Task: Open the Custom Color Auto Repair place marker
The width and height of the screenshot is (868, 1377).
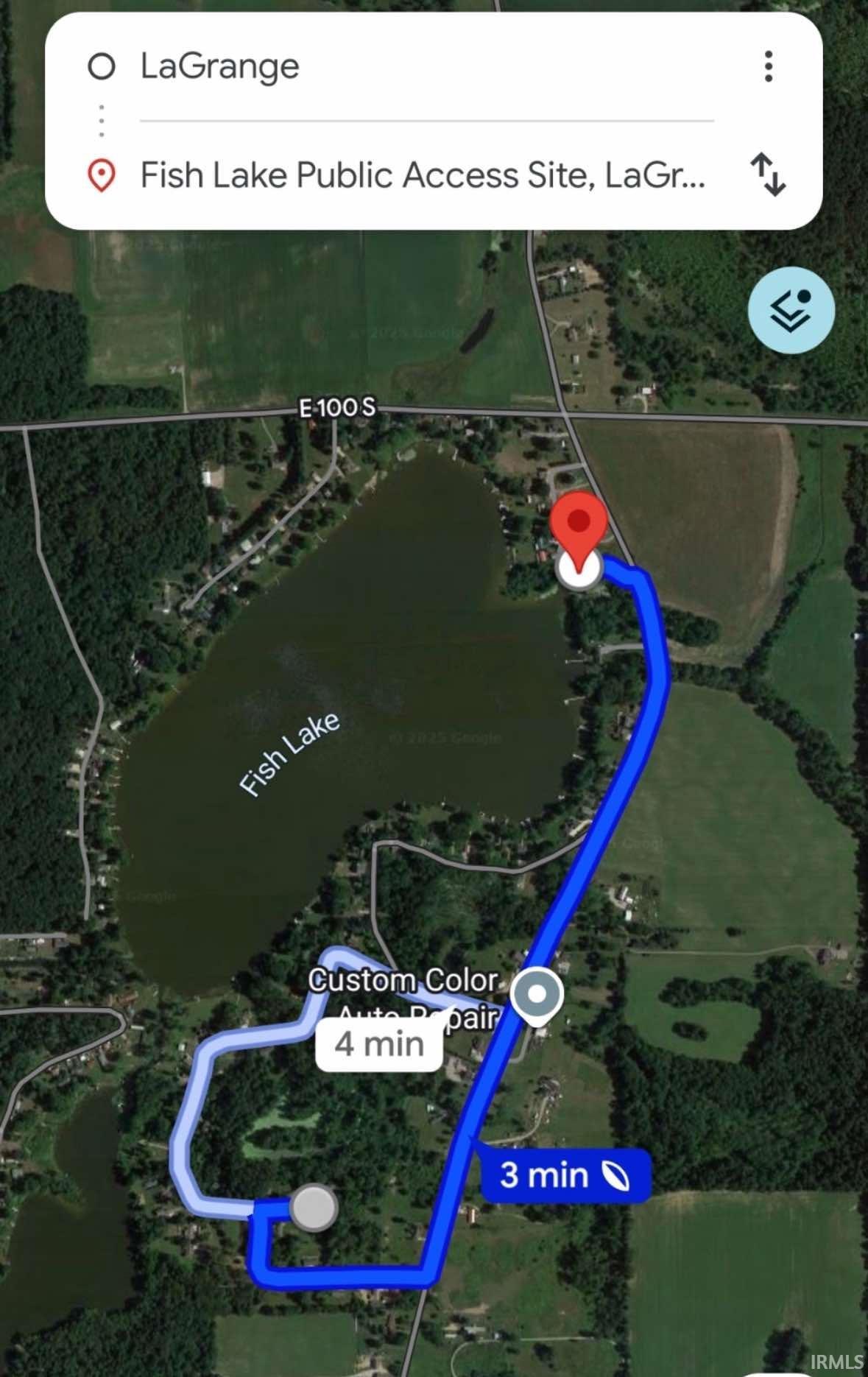Action: (x=537, y=996)
